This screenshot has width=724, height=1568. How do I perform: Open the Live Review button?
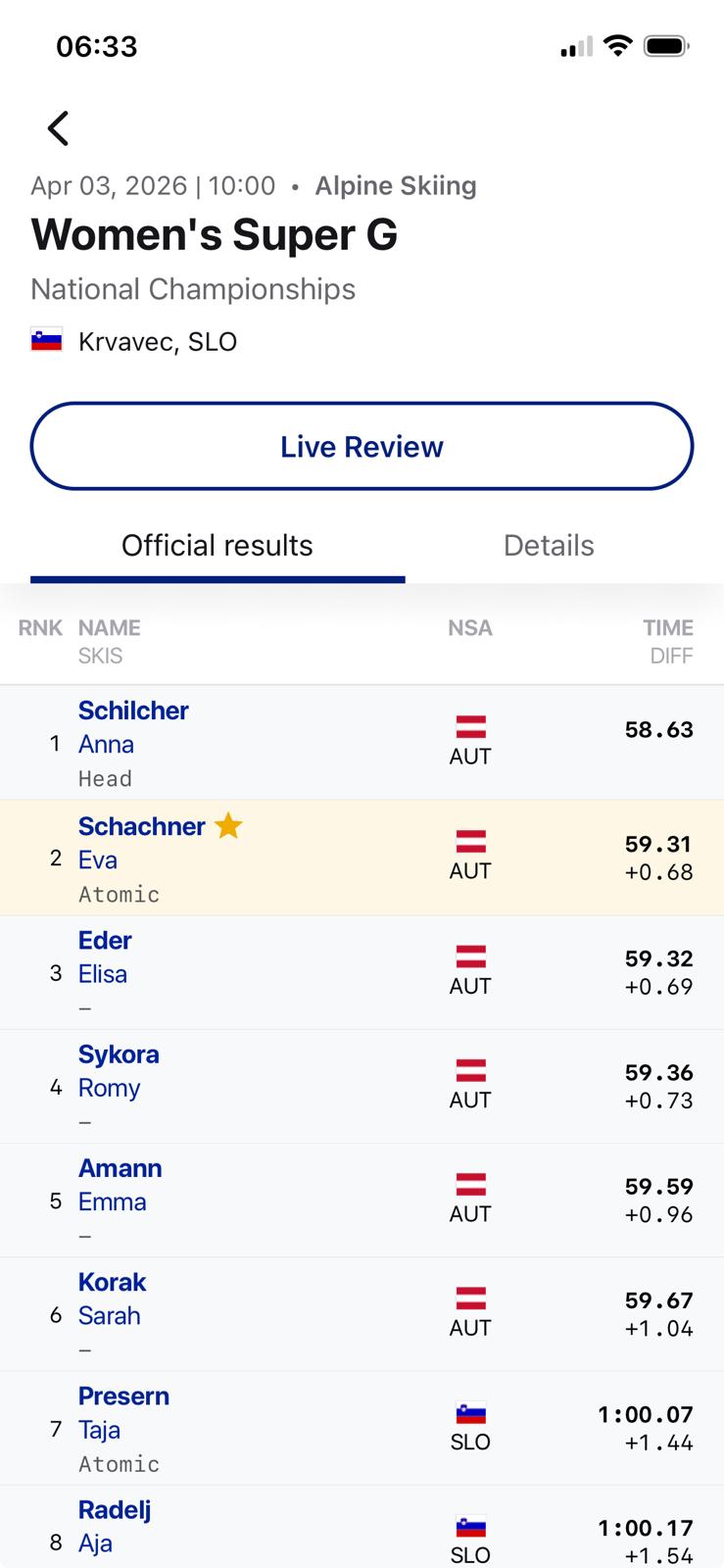tap(362, 447)
